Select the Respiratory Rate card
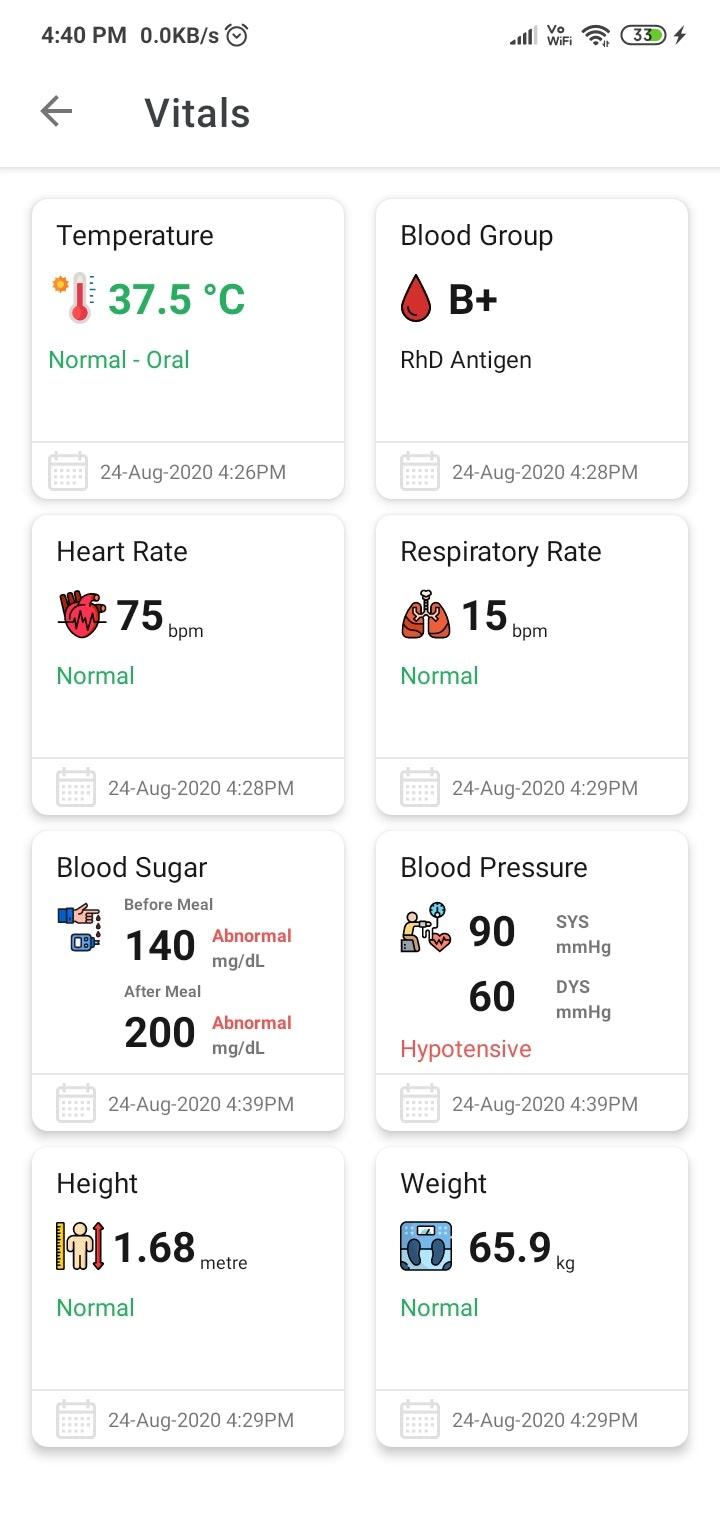 click(532, 664)
